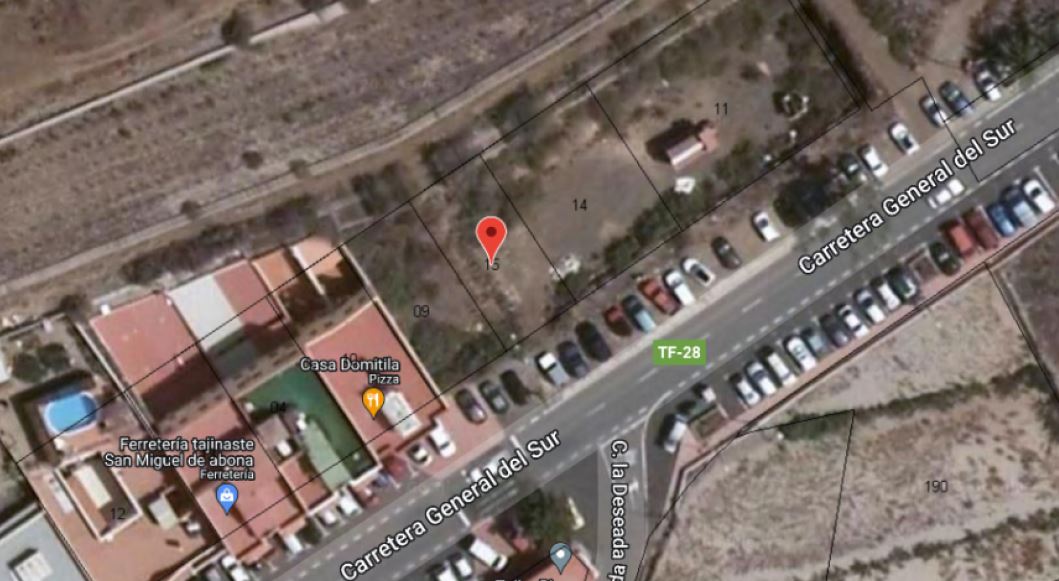
Task: Open the Casa Domitila Pizza restaurant marker
Action: 373,402
